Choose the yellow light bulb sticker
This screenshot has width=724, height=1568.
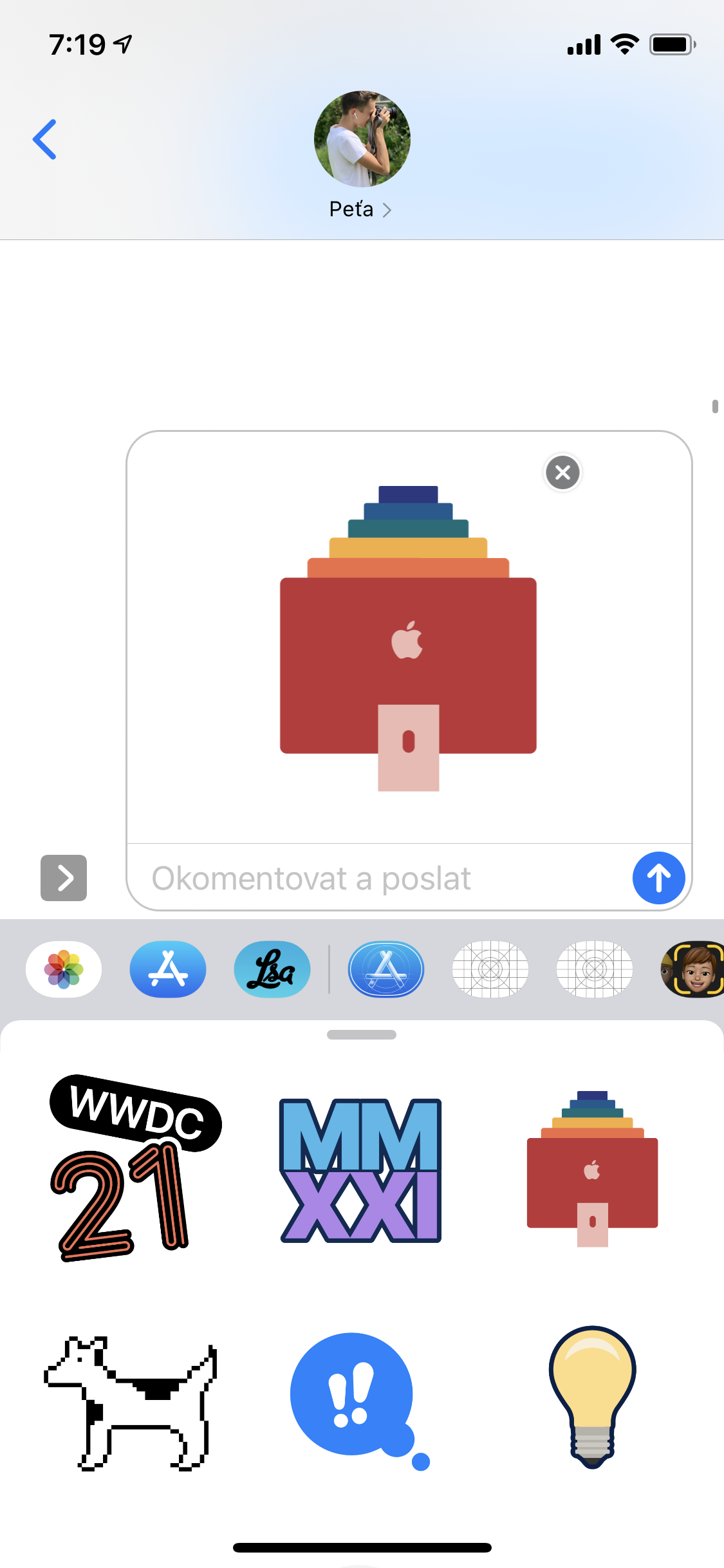592,1395
